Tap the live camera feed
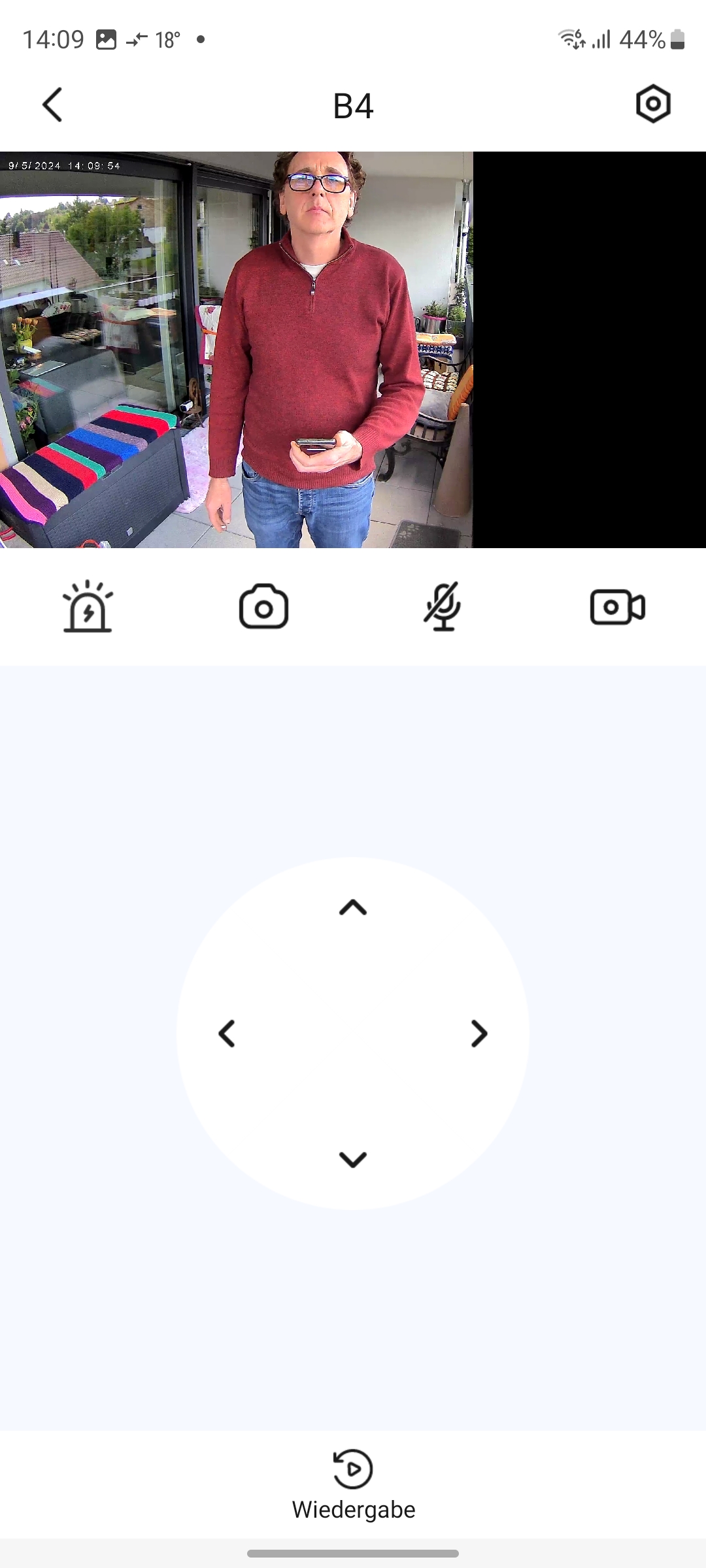706x1568 pixels. (x=236, y=350)
